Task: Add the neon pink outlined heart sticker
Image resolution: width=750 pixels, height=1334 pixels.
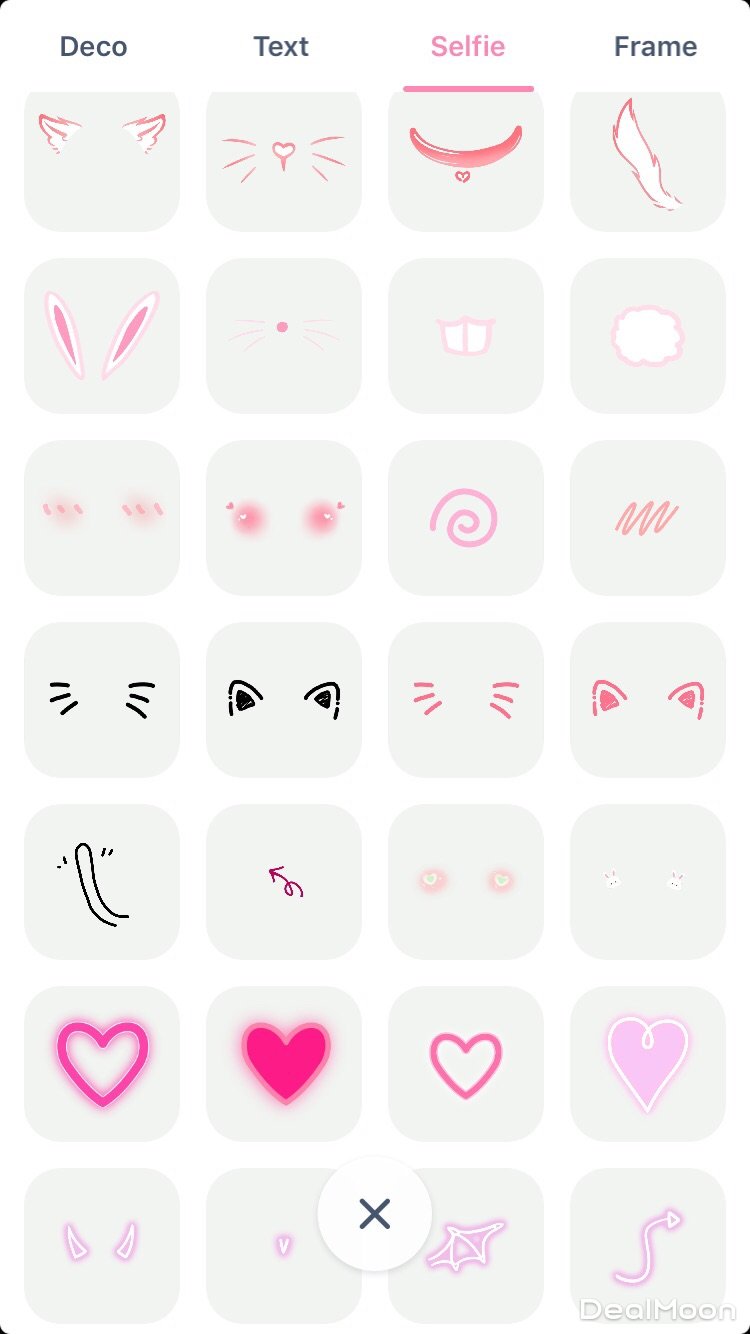Action: tap(102, 1063)
